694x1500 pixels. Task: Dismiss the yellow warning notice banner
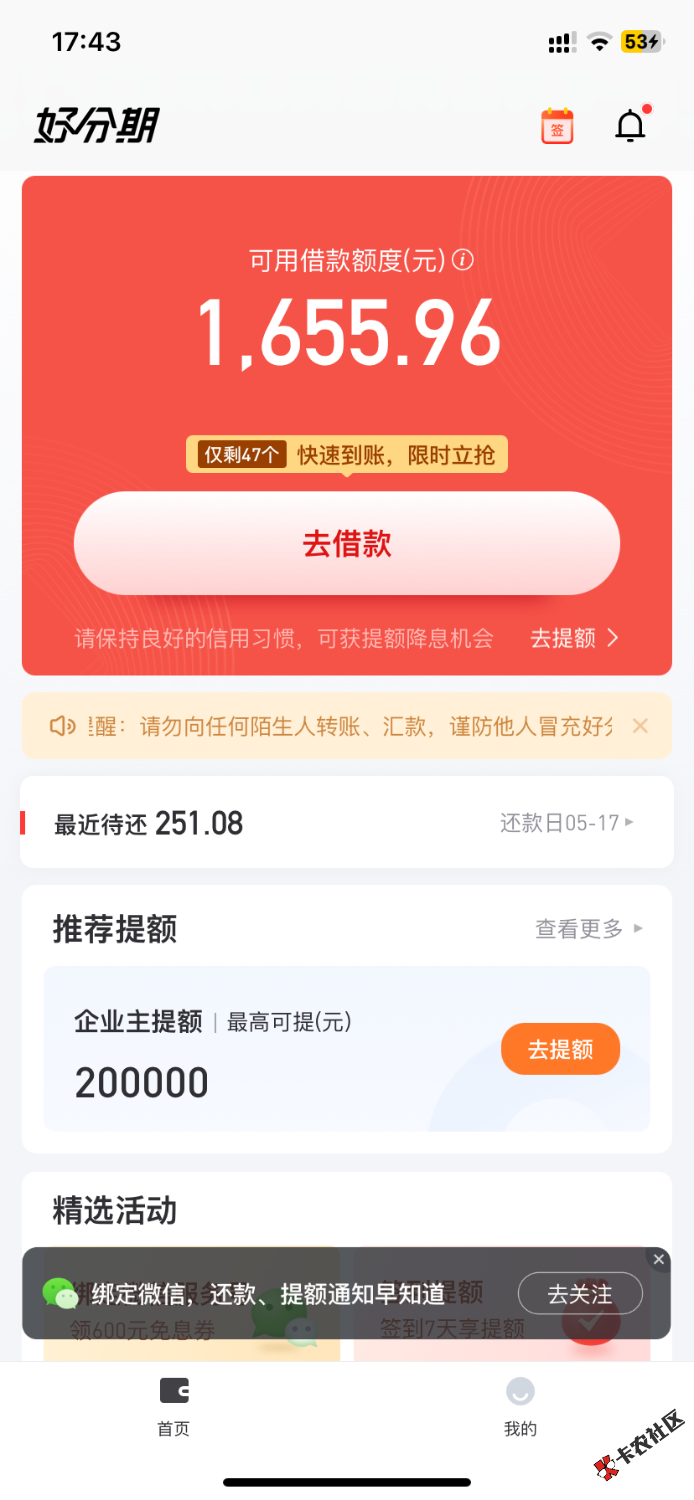(641, 726)
